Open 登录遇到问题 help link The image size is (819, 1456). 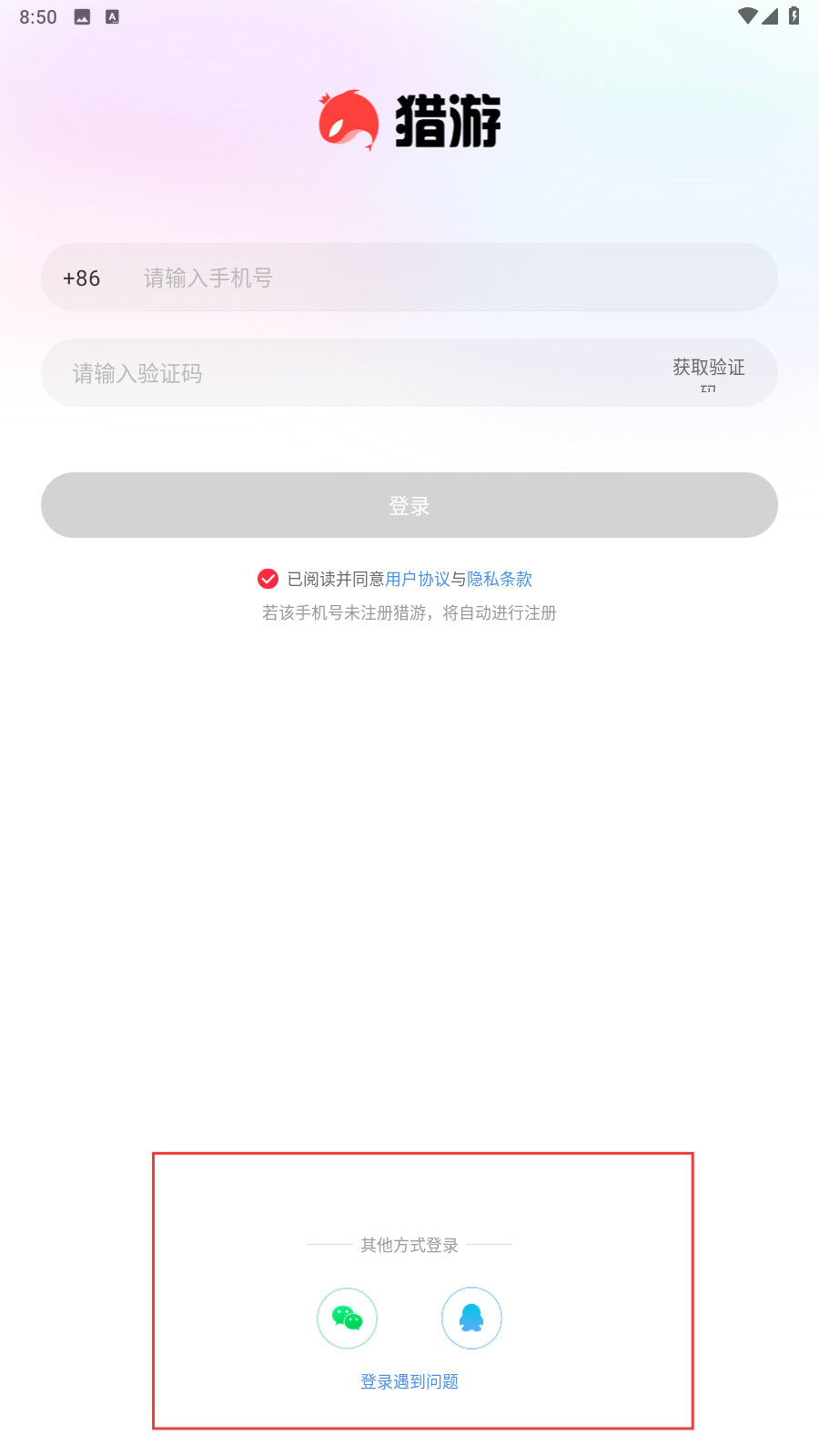pyautogui.click(x=409, y=1381)
